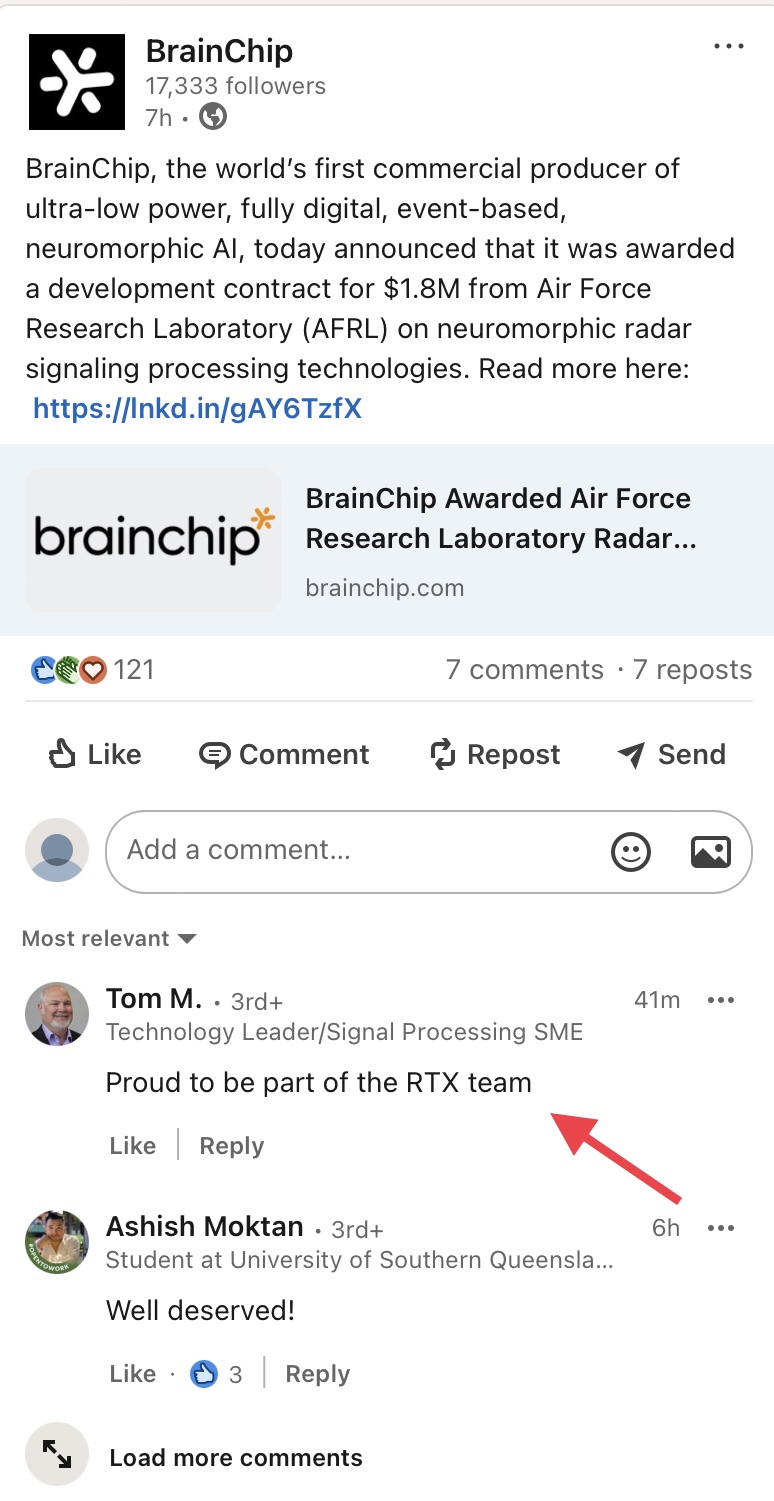
Task: Change the Most relevant comment sorting
Action: tap(109, 938)
